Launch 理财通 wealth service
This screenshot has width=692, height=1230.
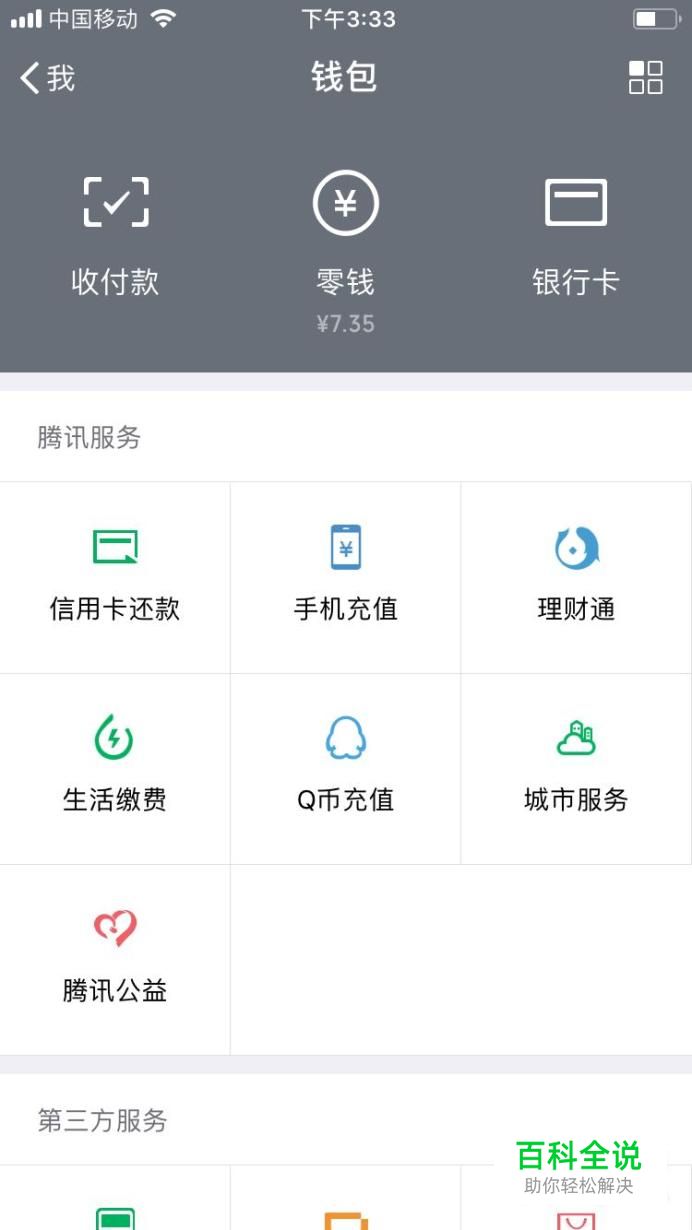[576, 577]
